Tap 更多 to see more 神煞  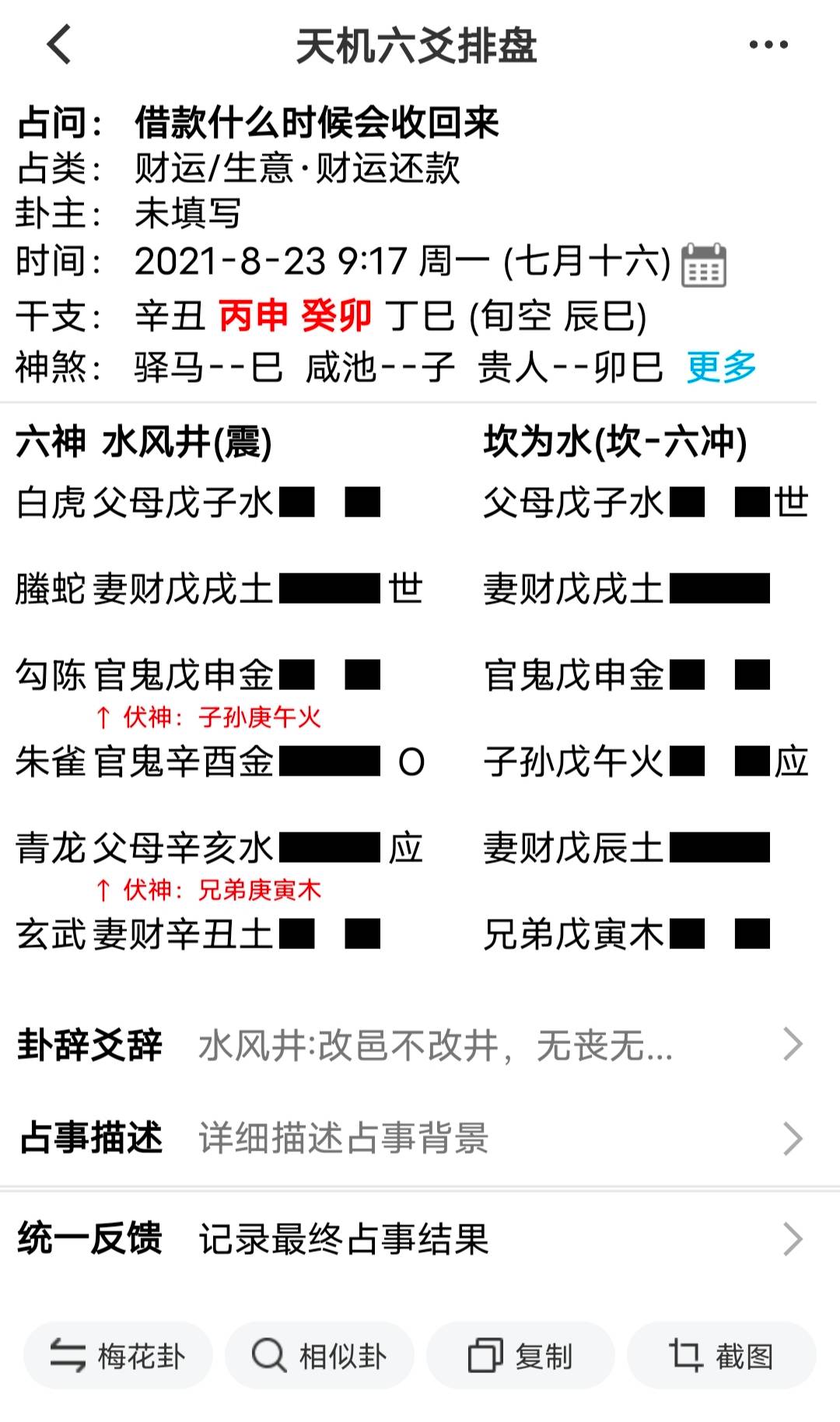[x=722, y=366]
